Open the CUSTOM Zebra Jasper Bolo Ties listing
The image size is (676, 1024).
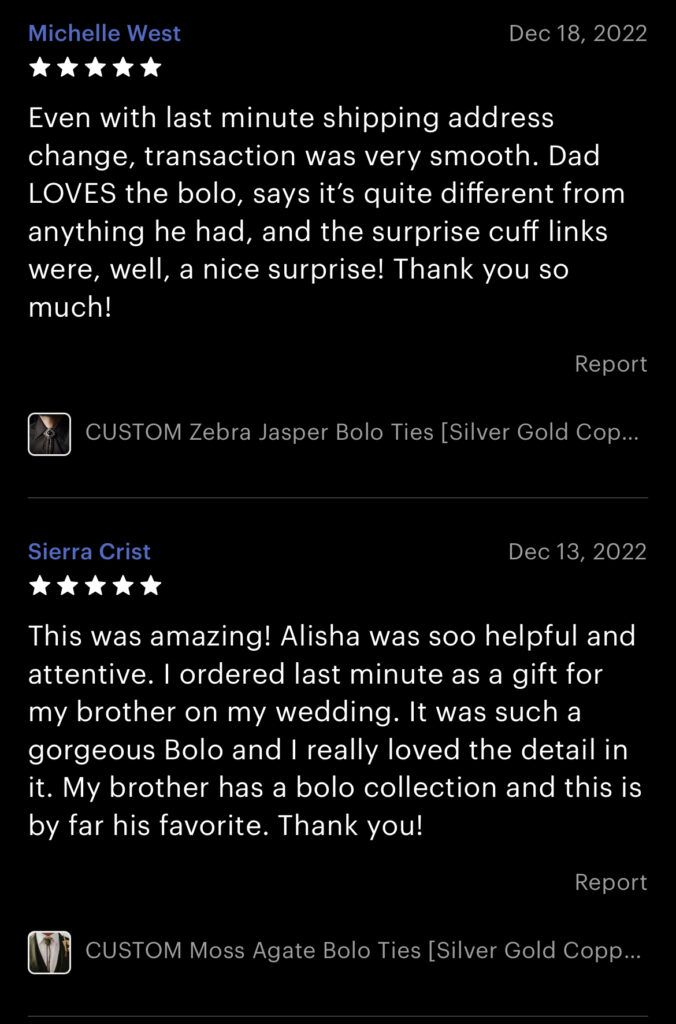pyautogui.click(x=362, y=433)
